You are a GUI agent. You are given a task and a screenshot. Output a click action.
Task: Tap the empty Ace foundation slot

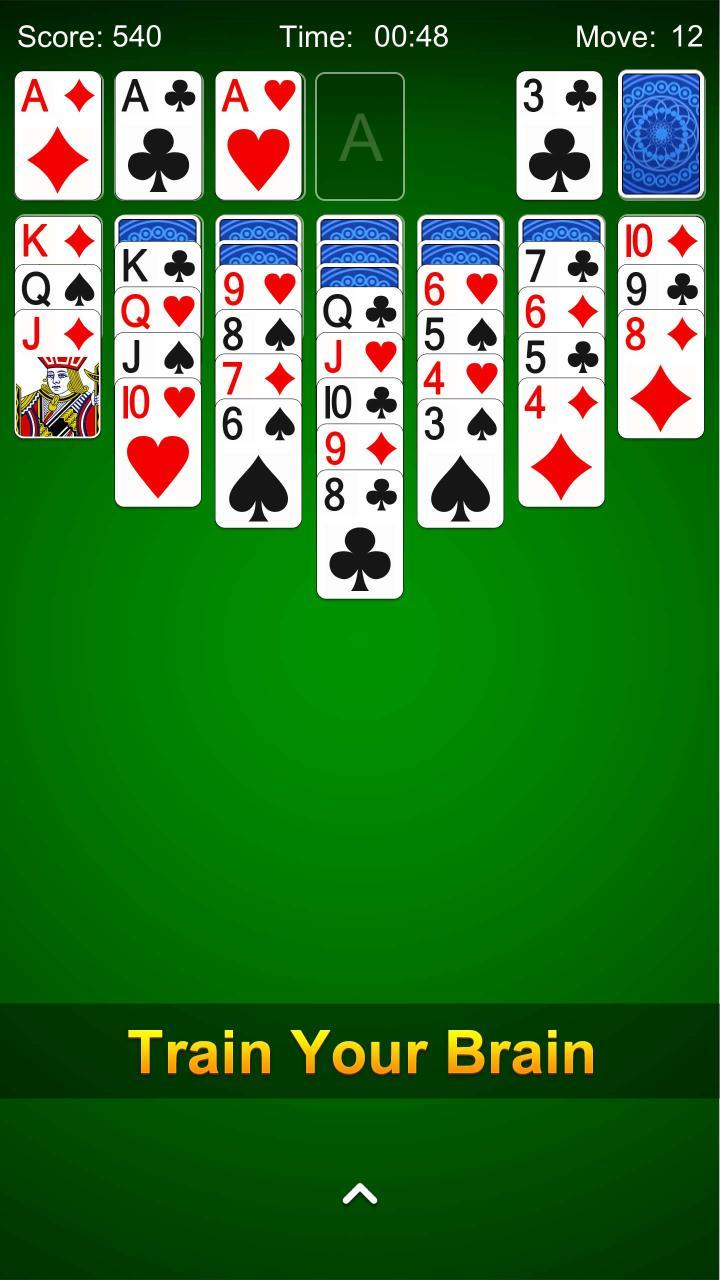click(x=360, y=135)
